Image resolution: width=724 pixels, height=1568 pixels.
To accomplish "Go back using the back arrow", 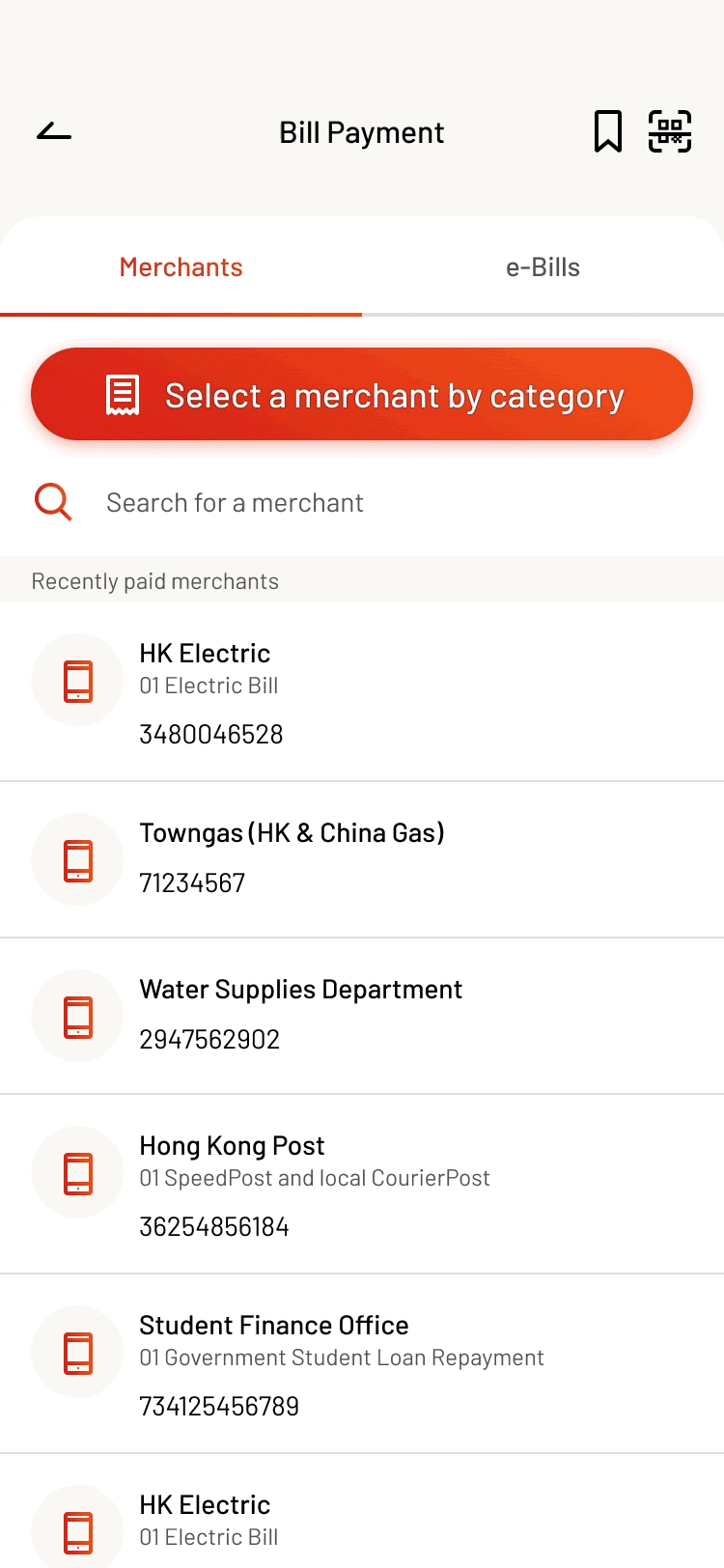I will (54, 132).
